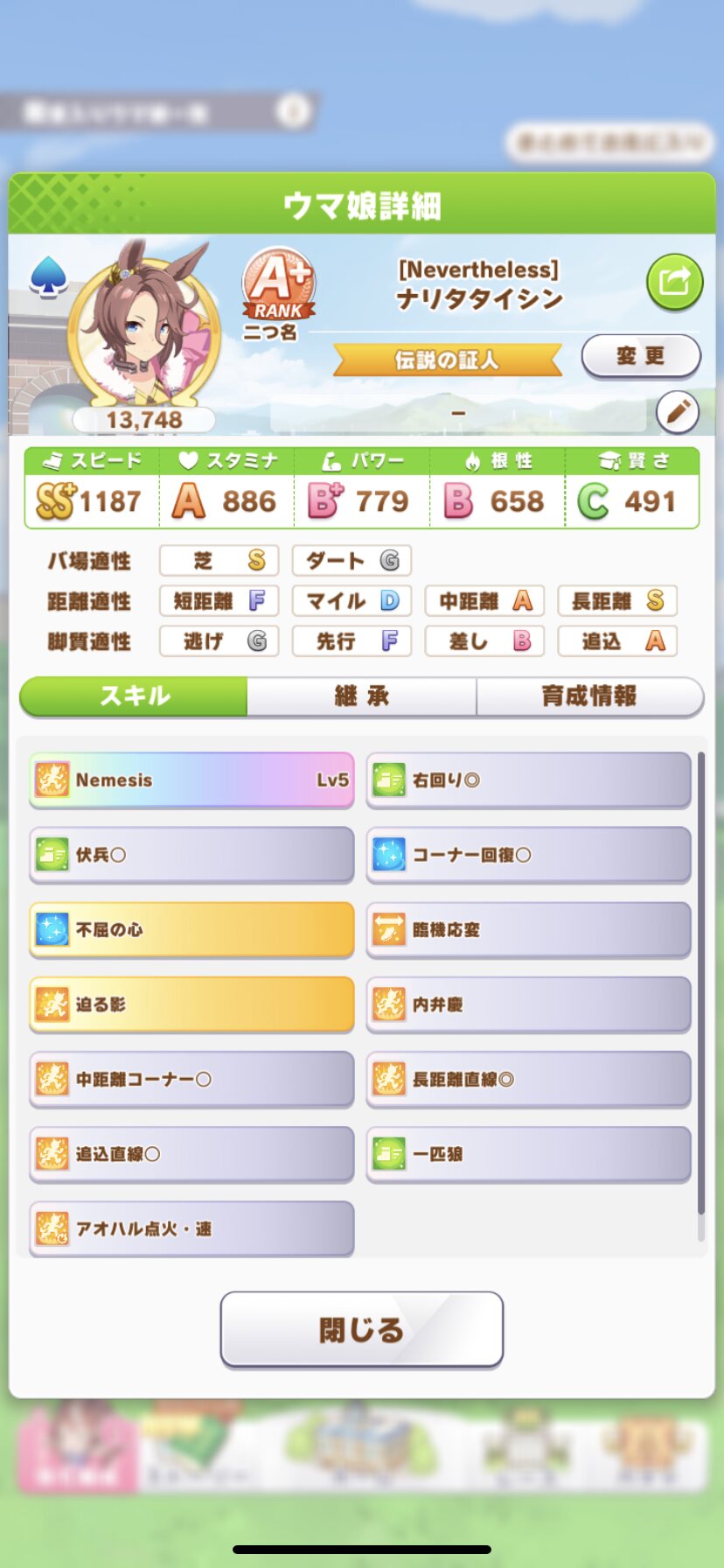
Task: Open the 臨機応変 skill
Action: [x=528, y=929]
